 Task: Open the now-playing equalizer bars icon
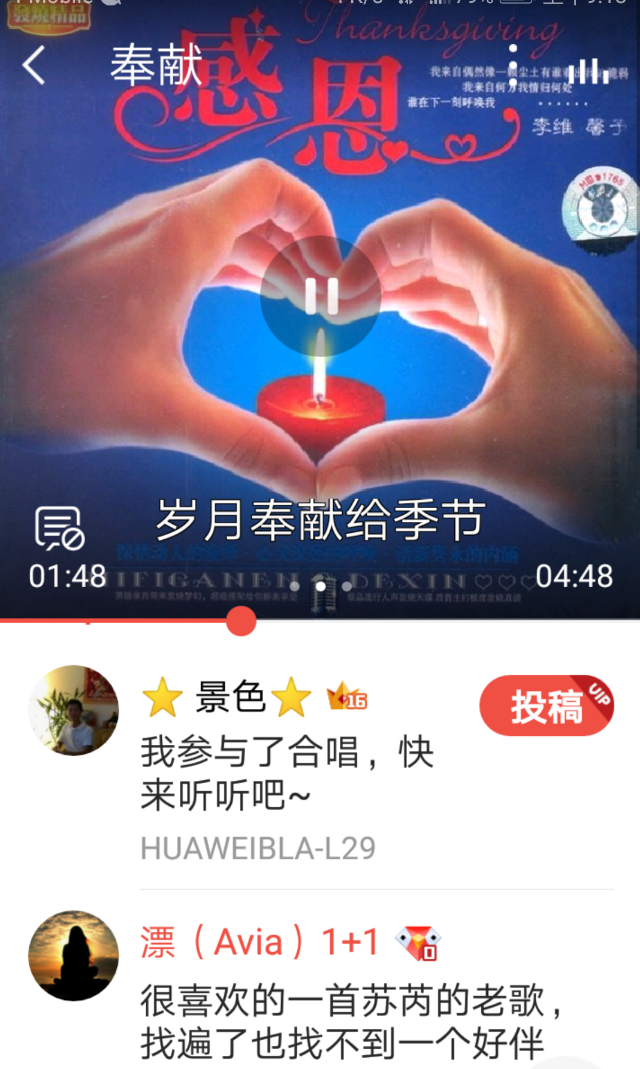[x=590, y=70]
